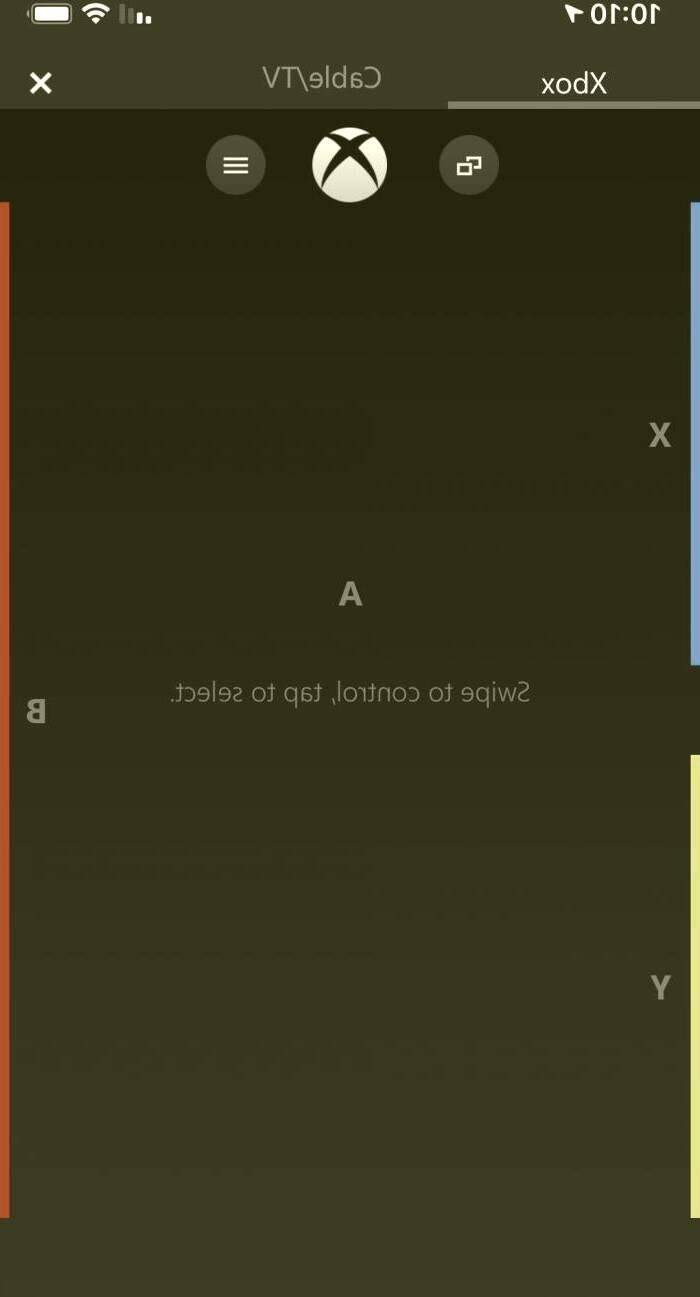700x1297 pixels.
Task: Tap the view button with two squares
Action: pyautogui.click(x=468, y=165)
